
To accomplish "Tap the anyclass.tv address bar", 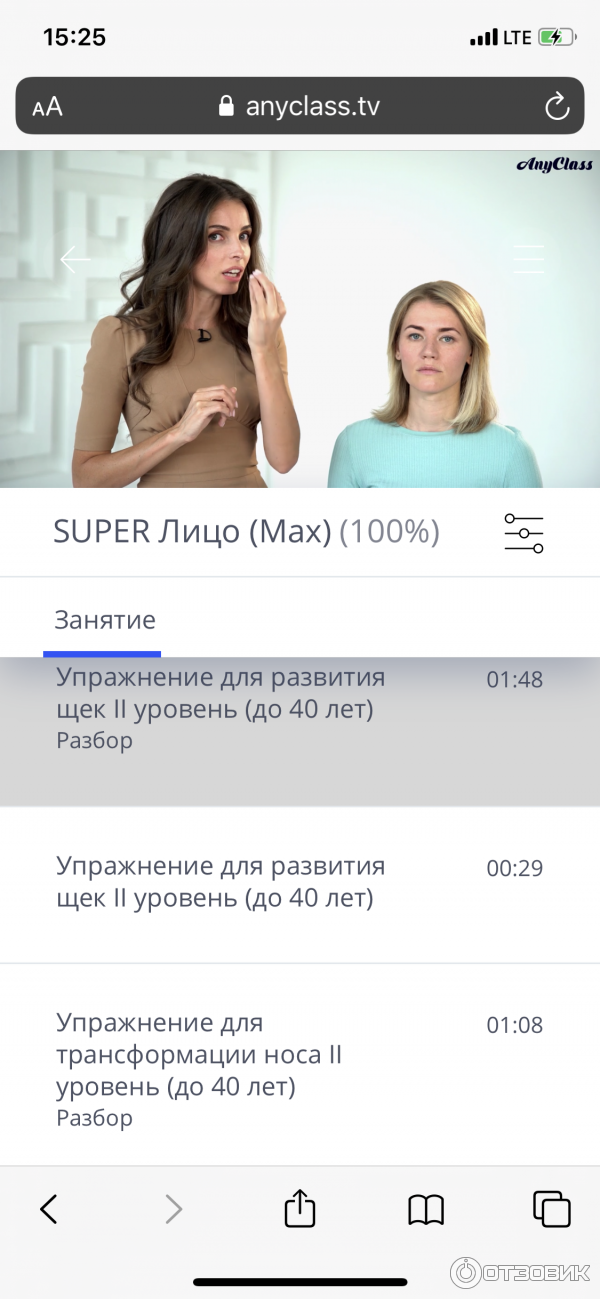I will tap(299, 107).
